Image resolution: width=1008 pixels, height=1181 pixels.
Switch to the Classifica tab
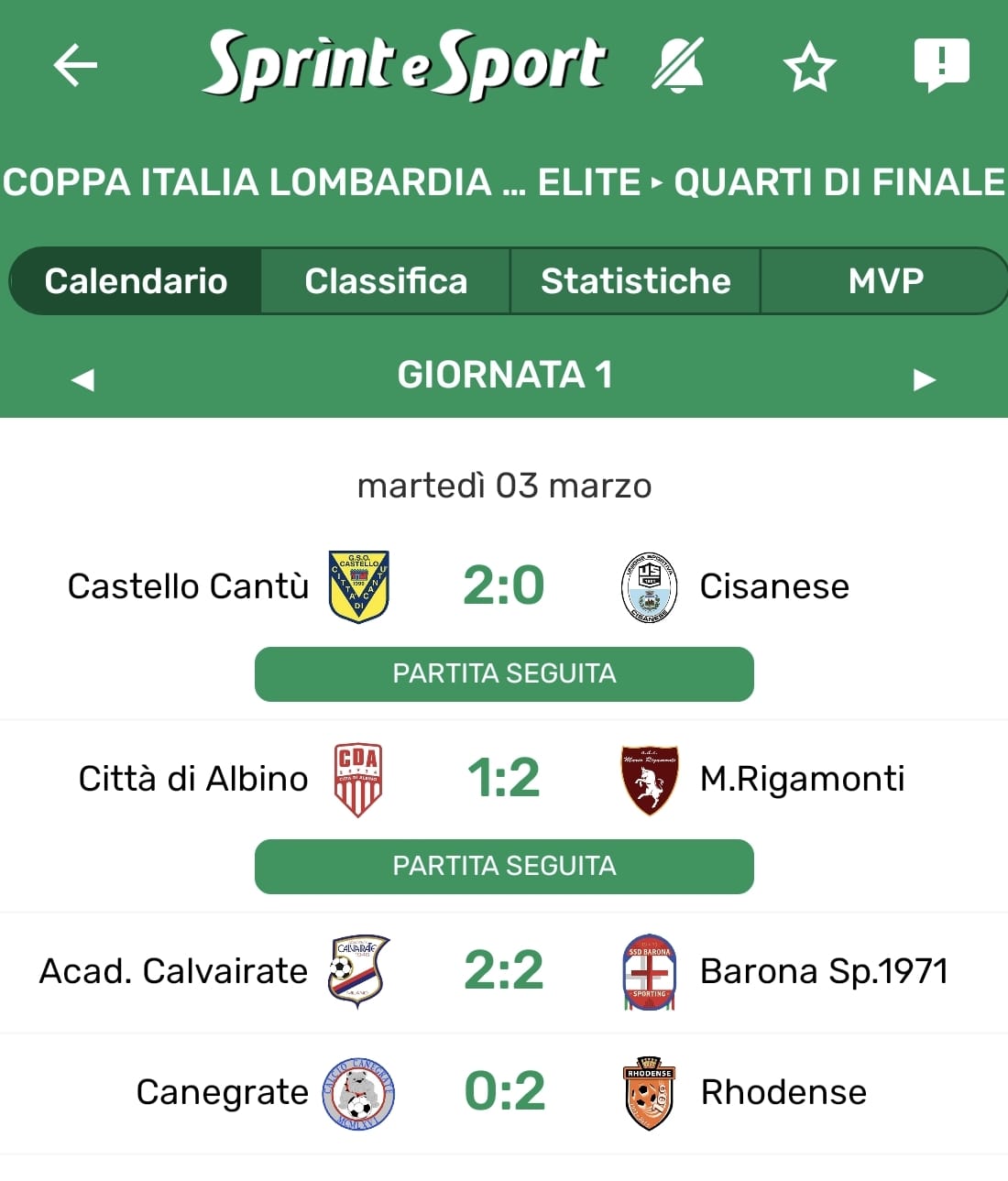tap(386, 280)
